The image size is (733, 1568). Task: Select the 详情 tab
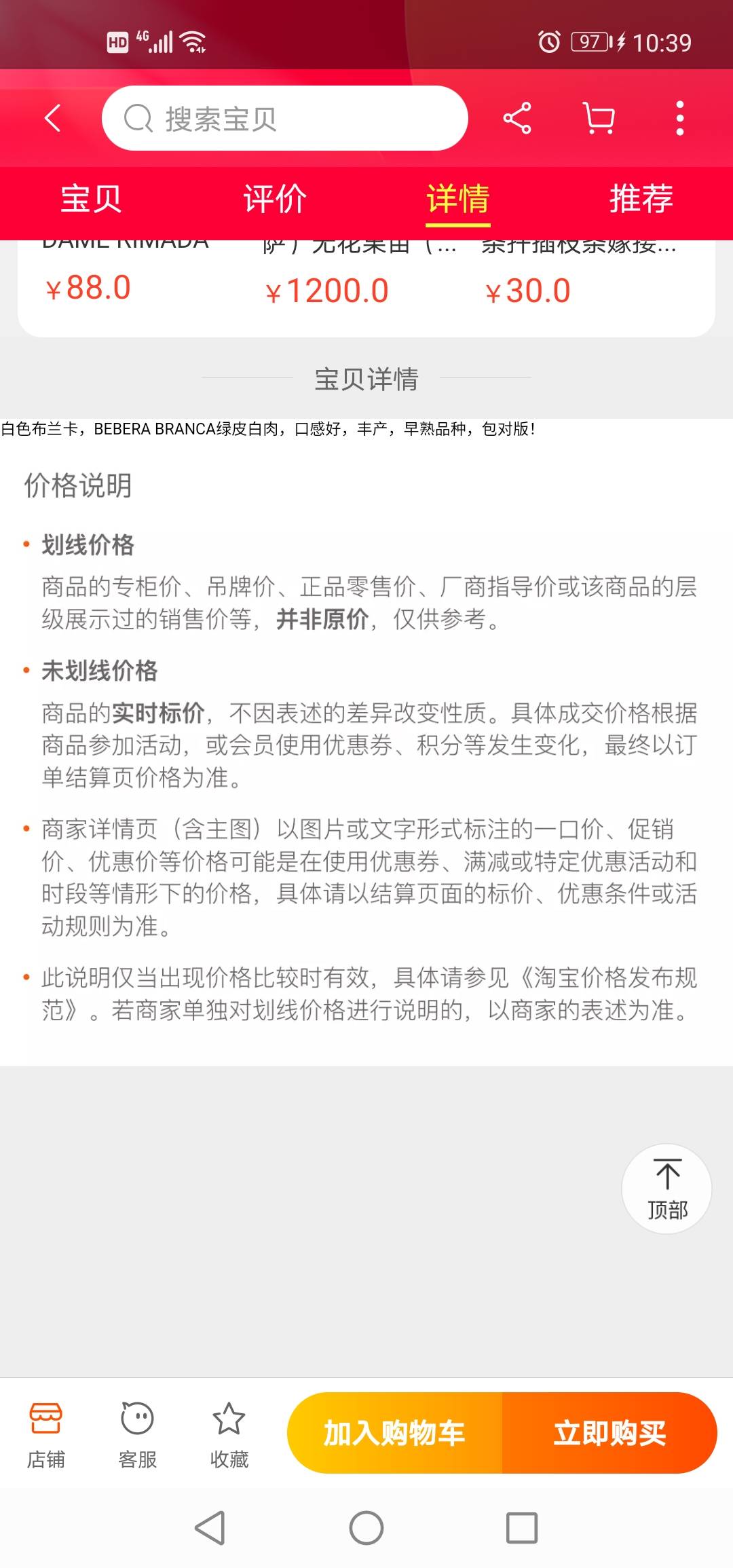tap(458, 198)
